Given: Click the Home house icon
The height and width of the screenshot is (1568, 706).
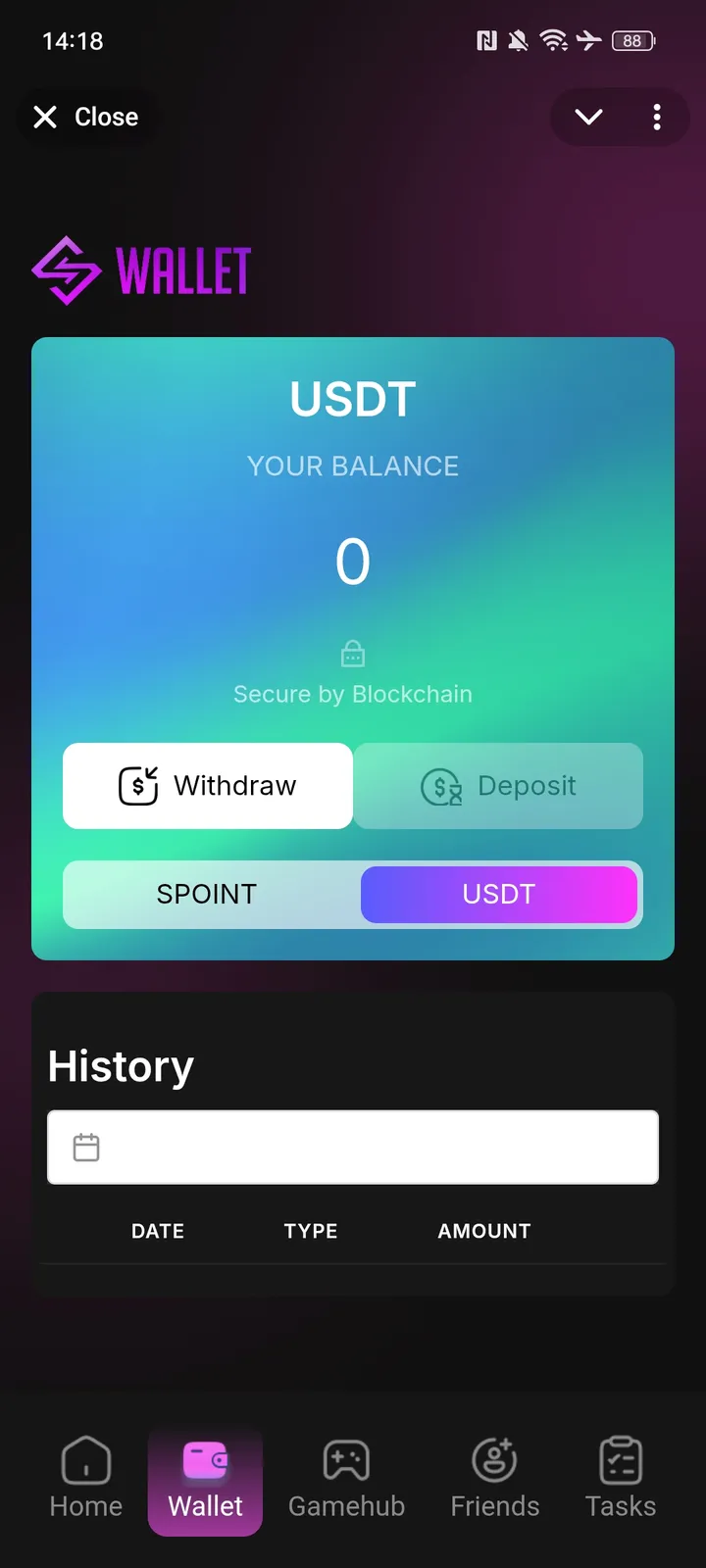Looking at the screenshot, I should (85, 1460).
